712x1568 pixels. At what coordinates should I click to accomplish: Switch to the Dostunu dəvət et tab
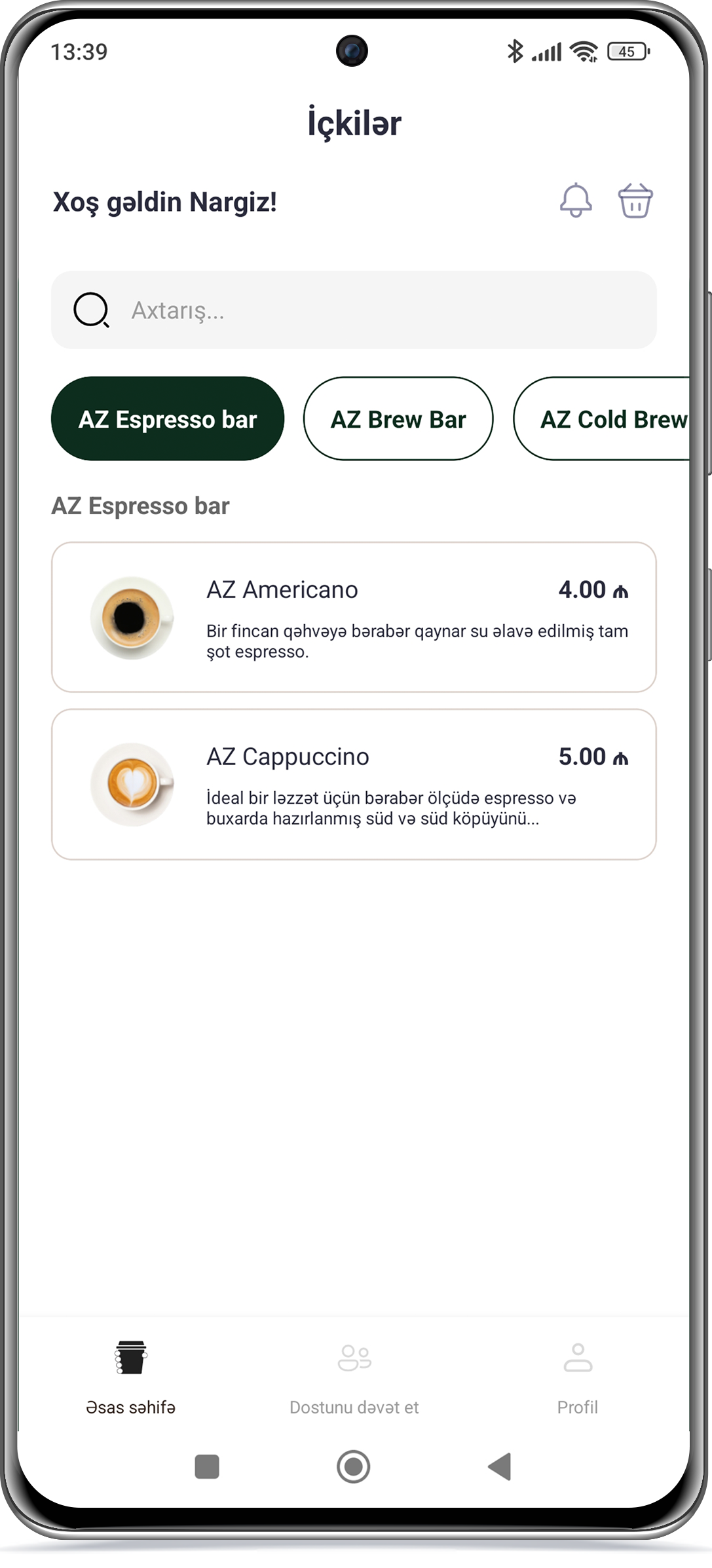(354, 1374)
